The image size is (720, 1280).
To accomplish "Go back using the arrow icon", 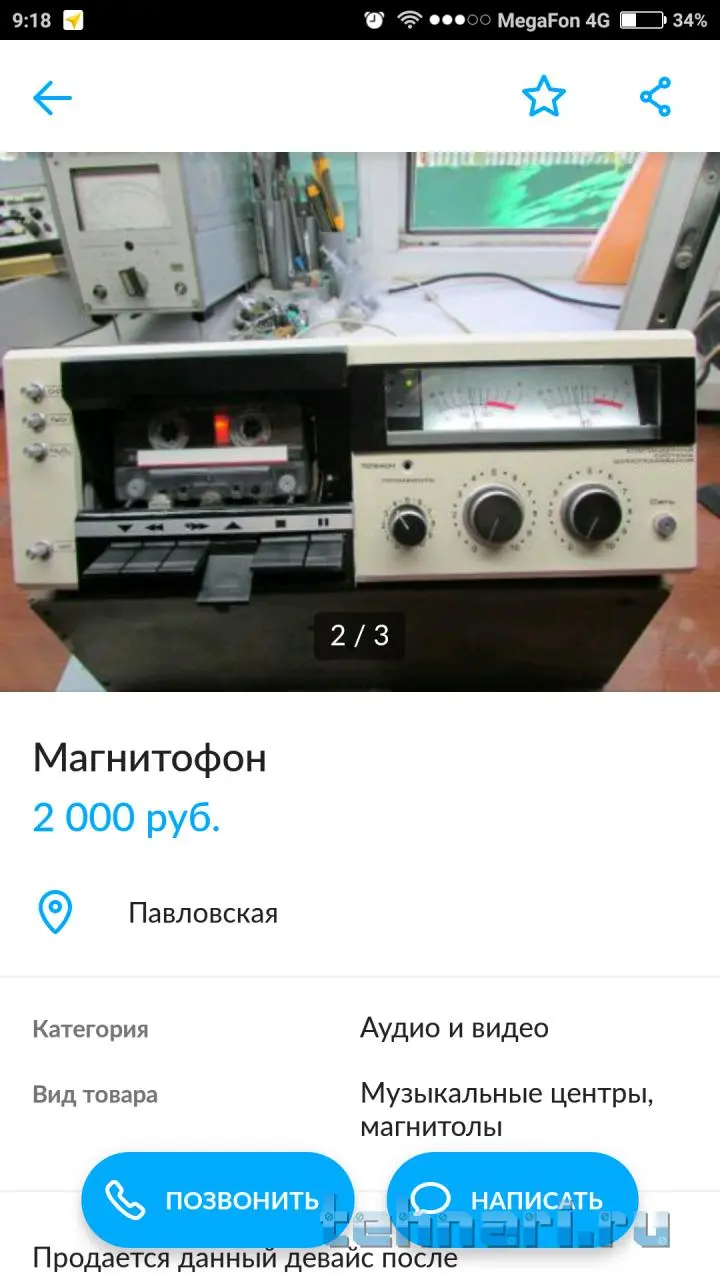I will 52,97.
